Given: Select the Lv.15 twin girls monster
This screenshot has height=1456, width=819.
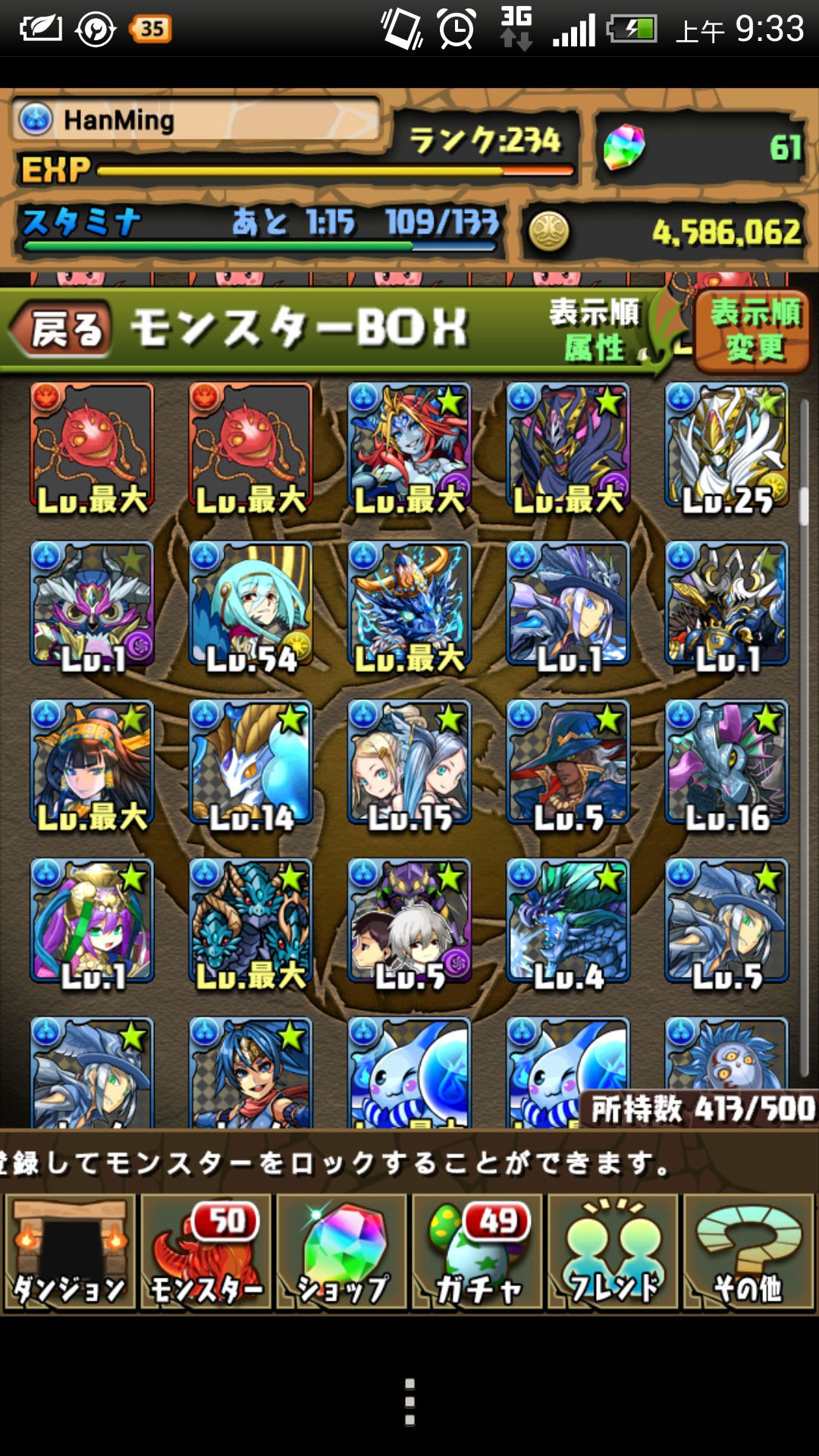Looking at the screenshot, I should (x=409, y=764).
